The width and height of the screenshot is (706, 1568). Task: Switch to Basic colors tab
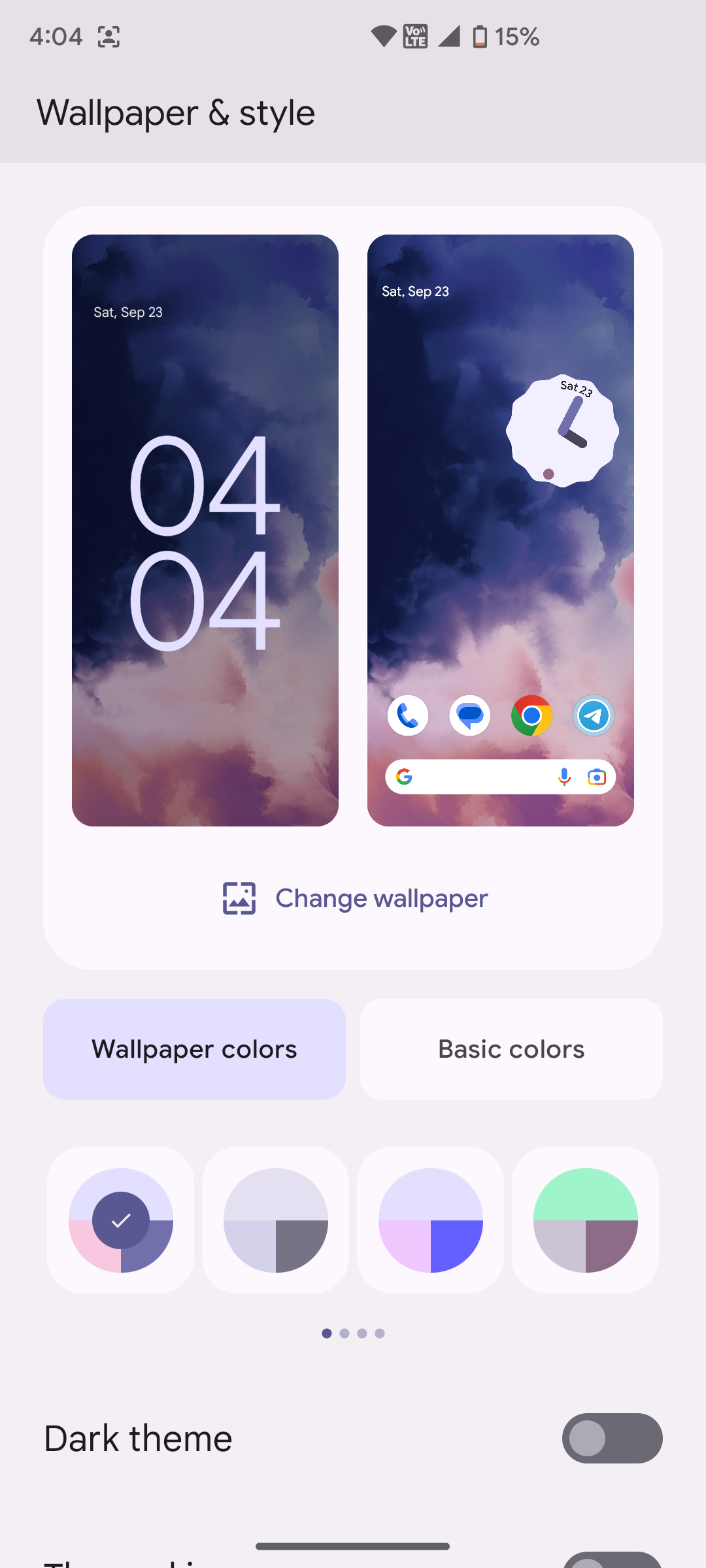click(x=511, y=1049)
